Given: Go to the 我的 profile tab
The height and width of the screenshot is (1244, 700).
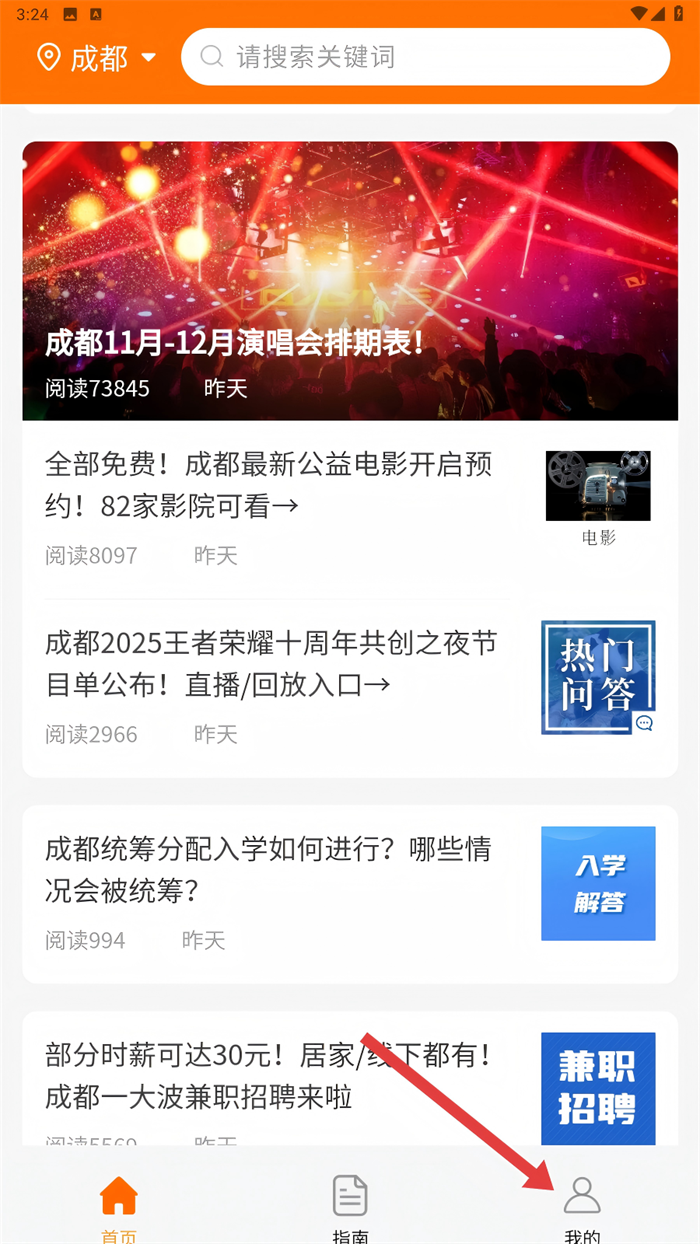Looking at the screenshot, I should pyautogui.click(x=582, y=1205).
